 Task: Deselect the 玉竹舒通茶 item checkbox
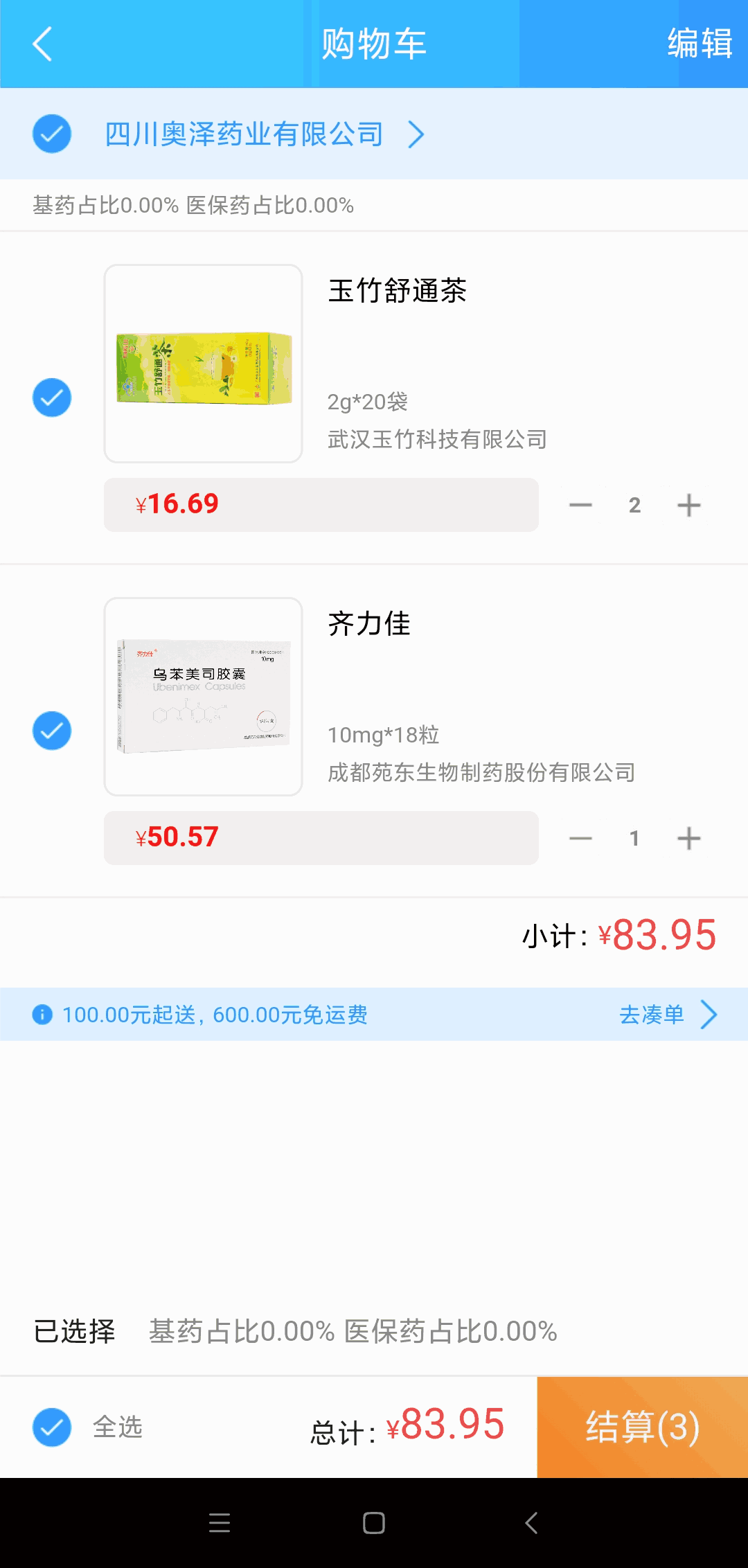point(52,398)
